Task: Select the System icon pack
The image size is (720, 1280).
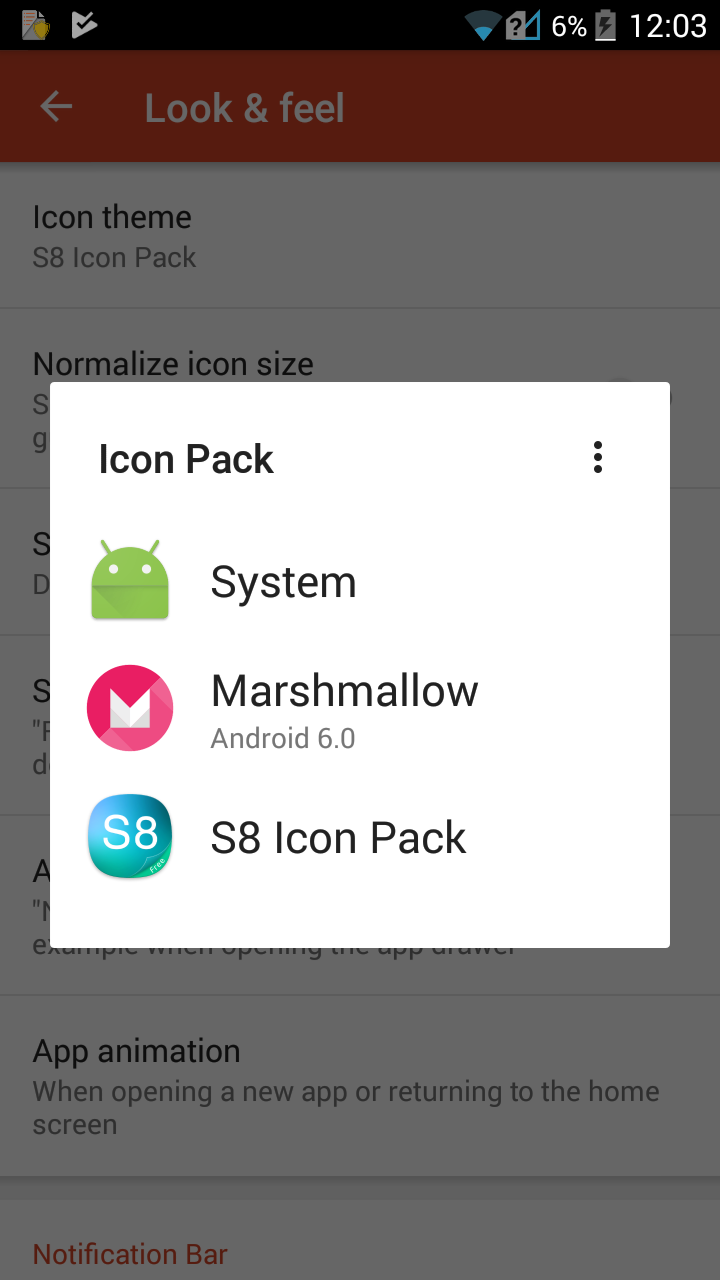Action: pos(283,582)
